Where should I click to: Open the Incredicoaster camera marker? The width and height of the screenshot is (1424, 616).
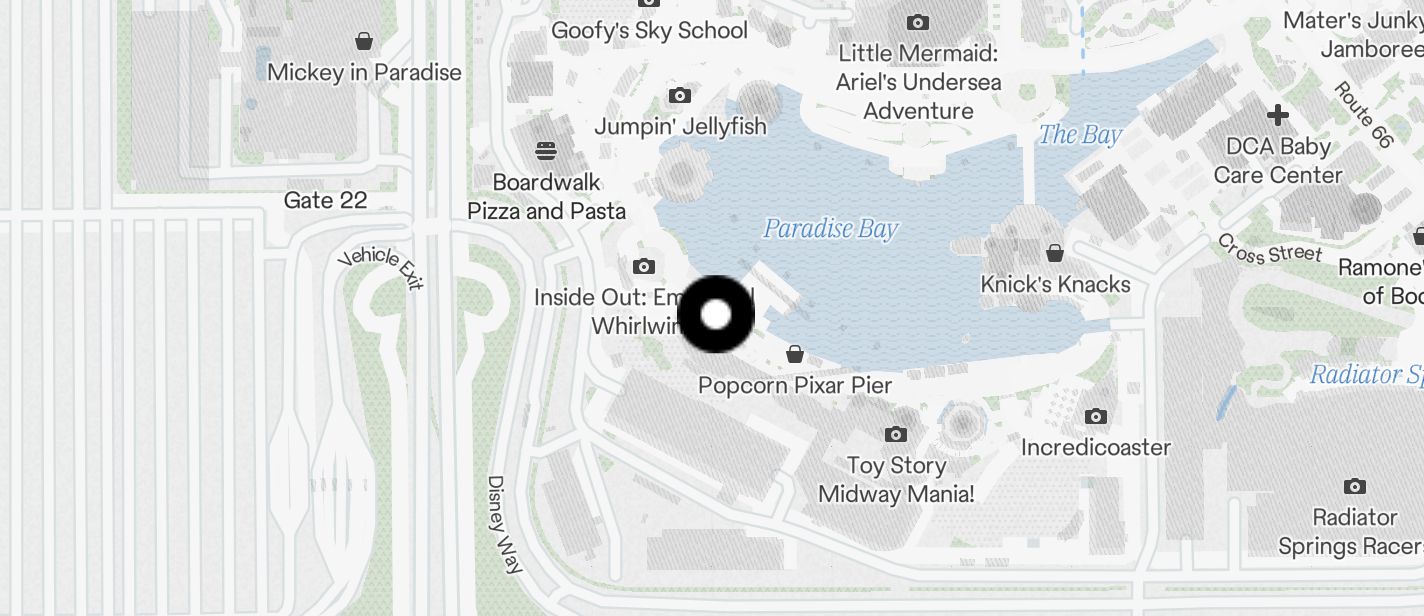coord(1096,416)
